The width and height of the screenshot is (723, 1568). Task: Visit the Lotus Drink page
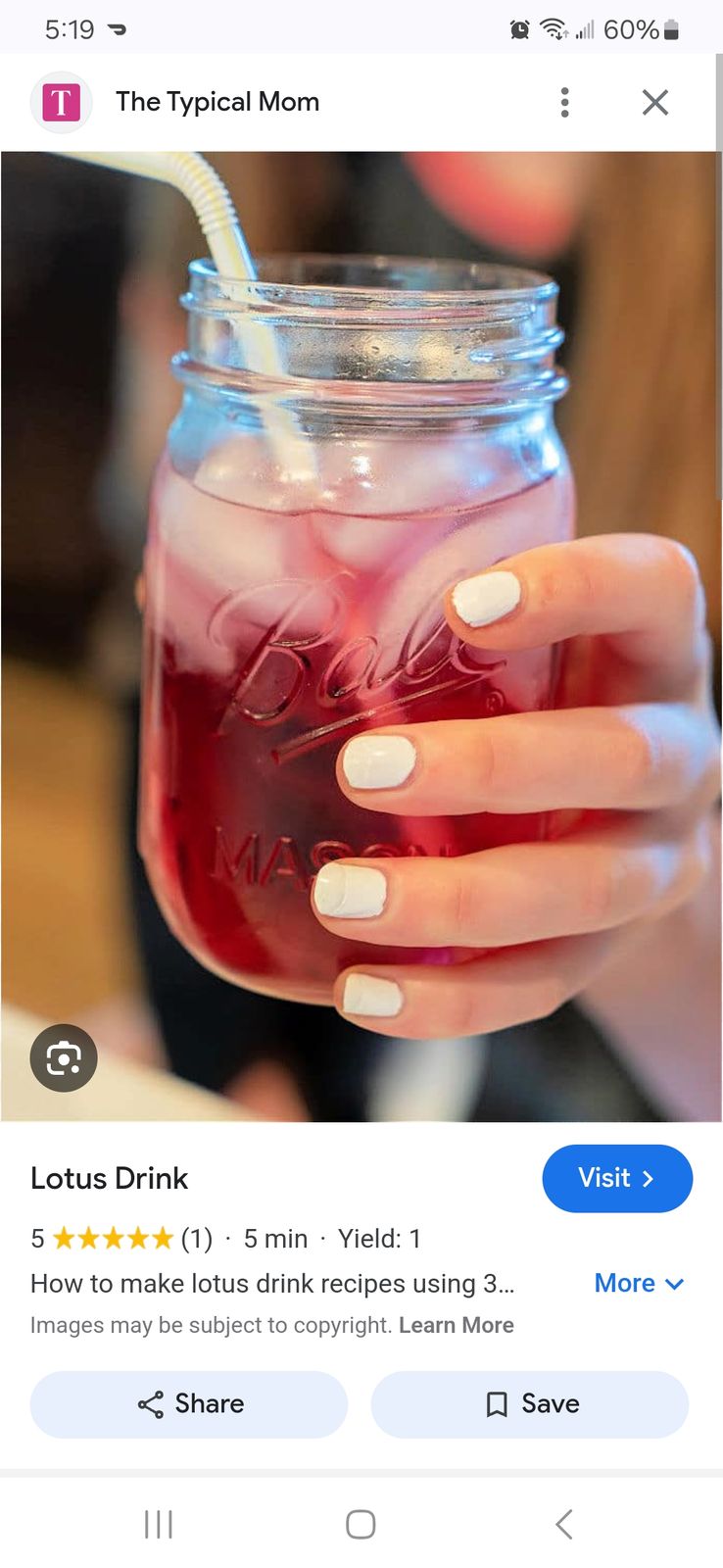[617, 1178]
